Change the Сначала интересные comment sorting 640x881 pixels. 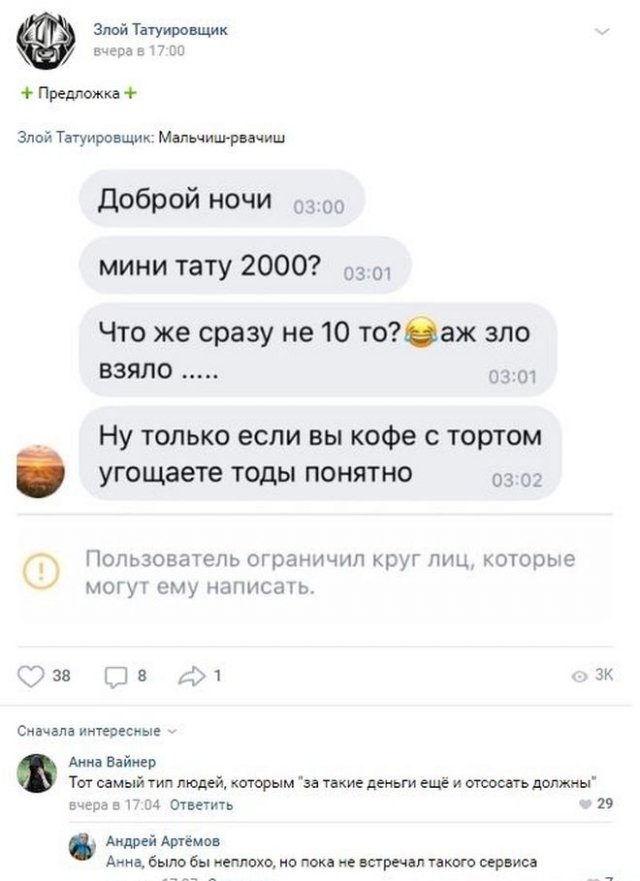97,730
